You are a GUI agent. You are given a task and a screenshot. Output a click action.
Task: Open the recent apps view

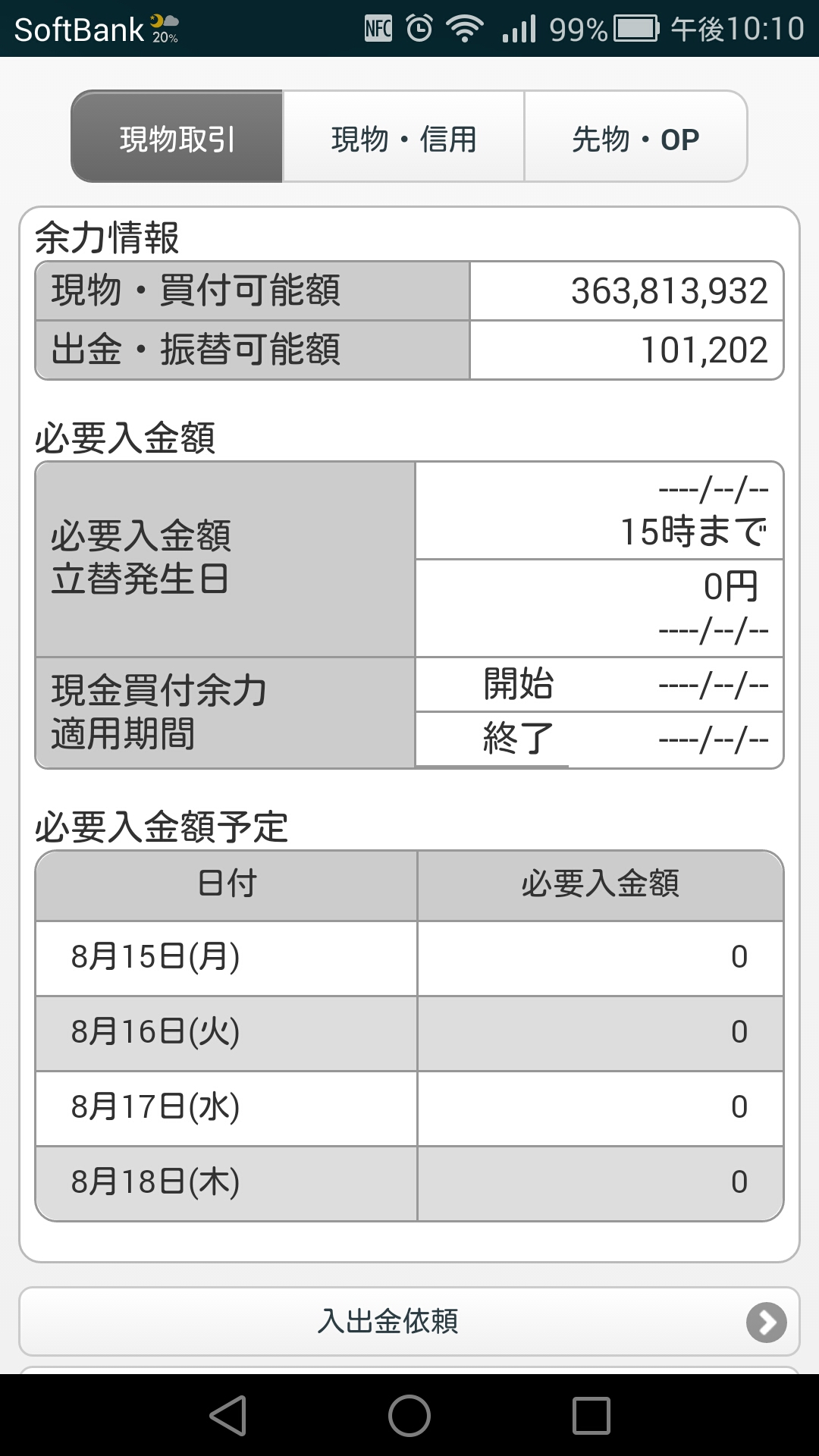point(591,1415)
